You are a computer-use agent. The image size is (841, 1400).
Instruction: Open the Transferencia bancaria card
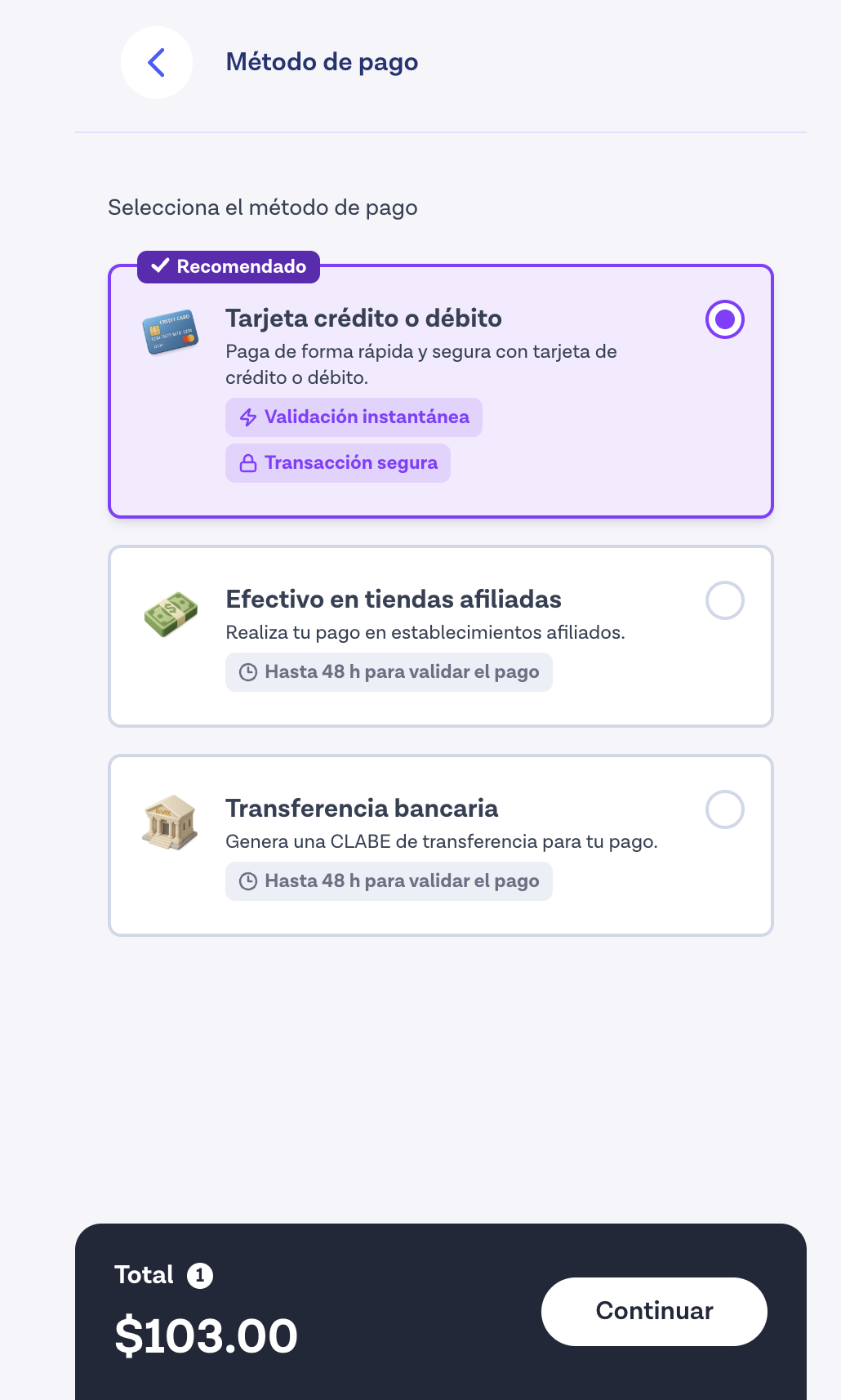(x=440, y=845)
